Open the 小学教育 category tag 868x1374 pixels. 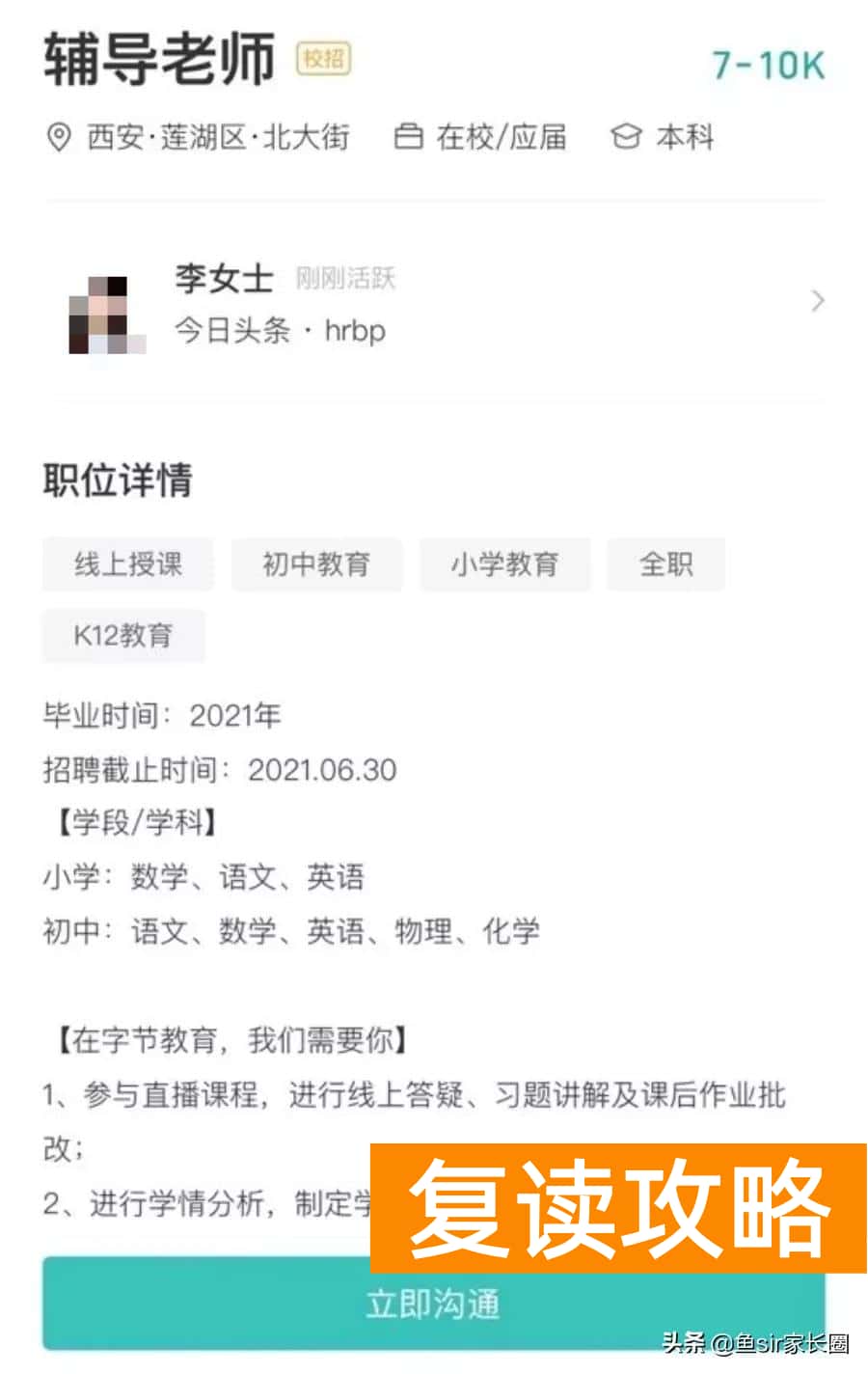pos(505,564)
